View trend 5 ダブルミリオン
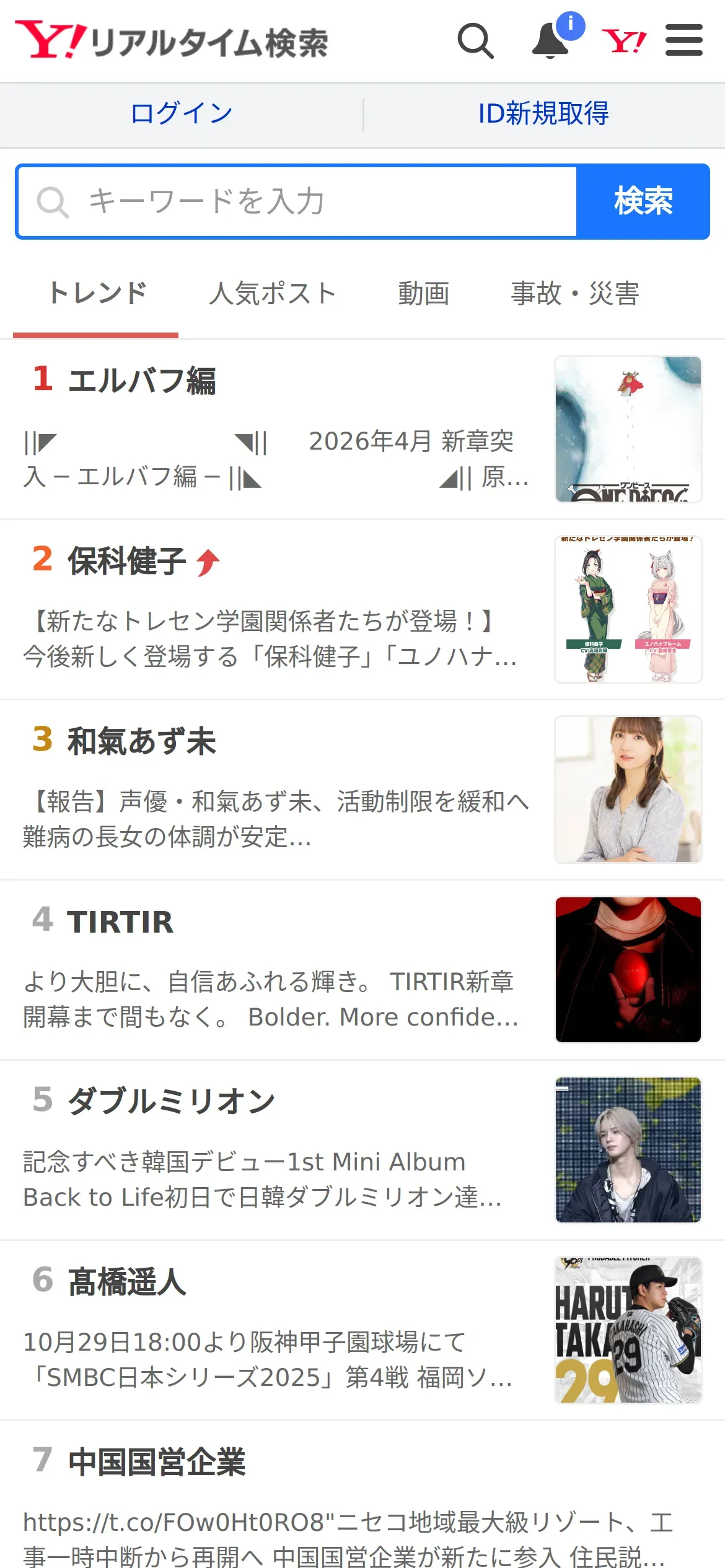 coord(171,1102)
